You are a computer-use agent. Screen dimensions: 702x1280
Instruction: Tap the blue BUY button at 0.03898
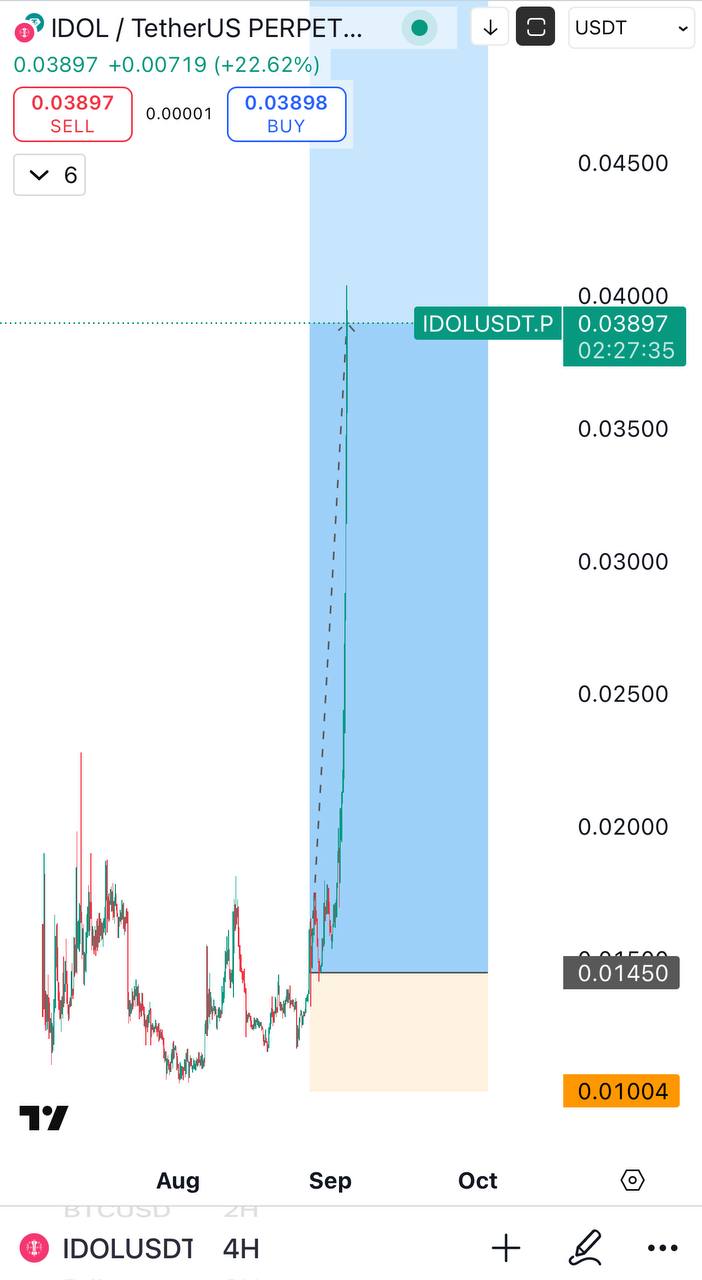coord(286,114)
